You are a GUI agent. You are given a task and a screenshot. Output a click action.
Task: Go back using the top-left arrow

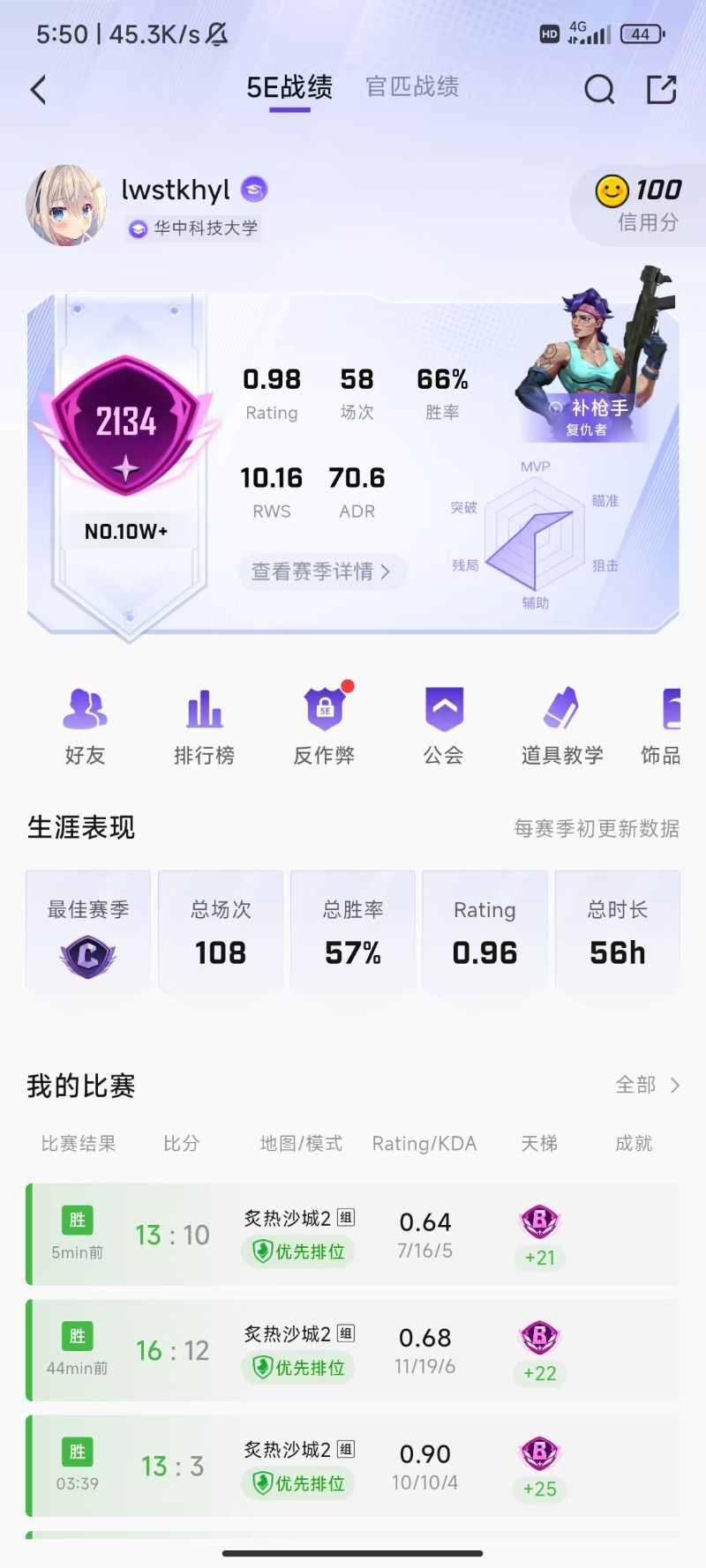(38, 90)
